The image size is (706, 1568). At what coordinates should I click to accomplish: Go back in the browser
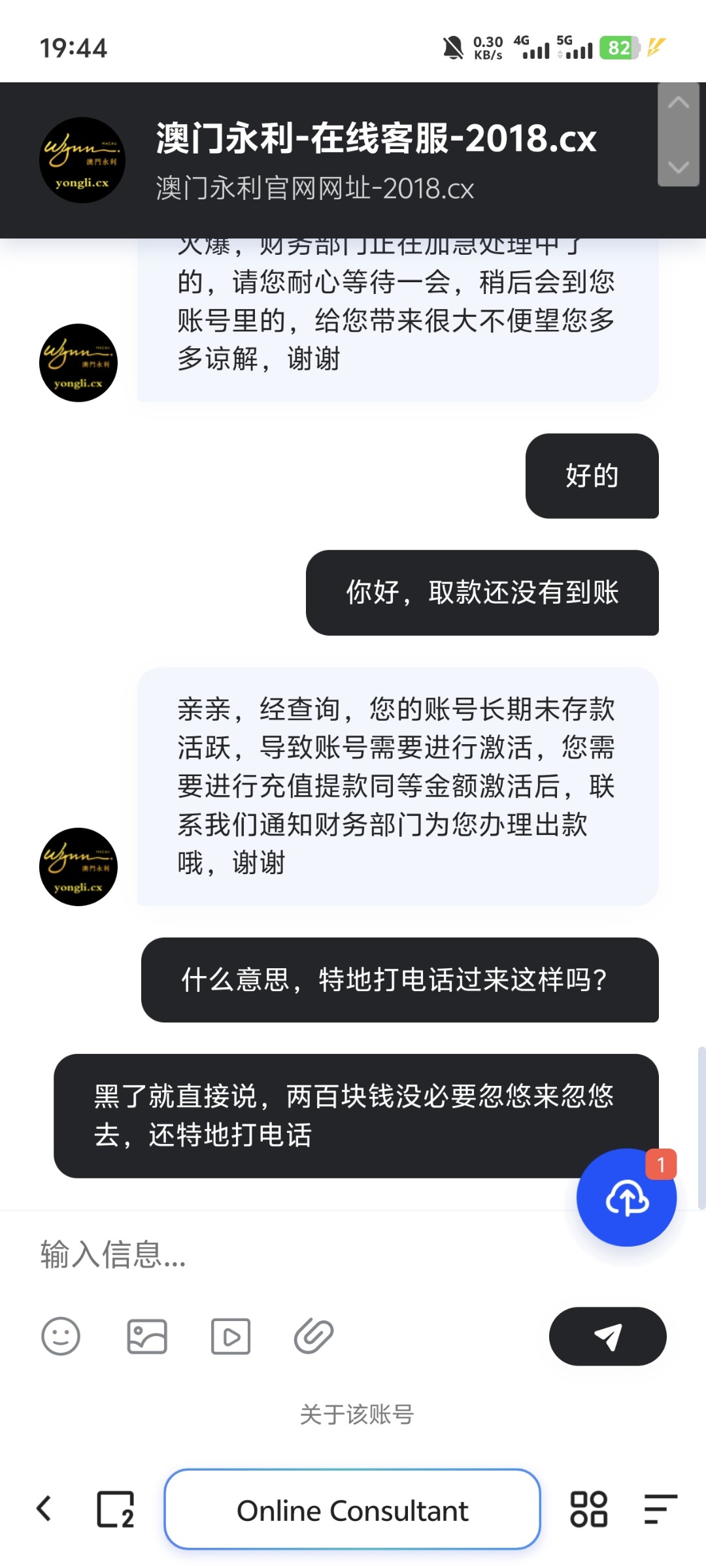[44, 1509]
